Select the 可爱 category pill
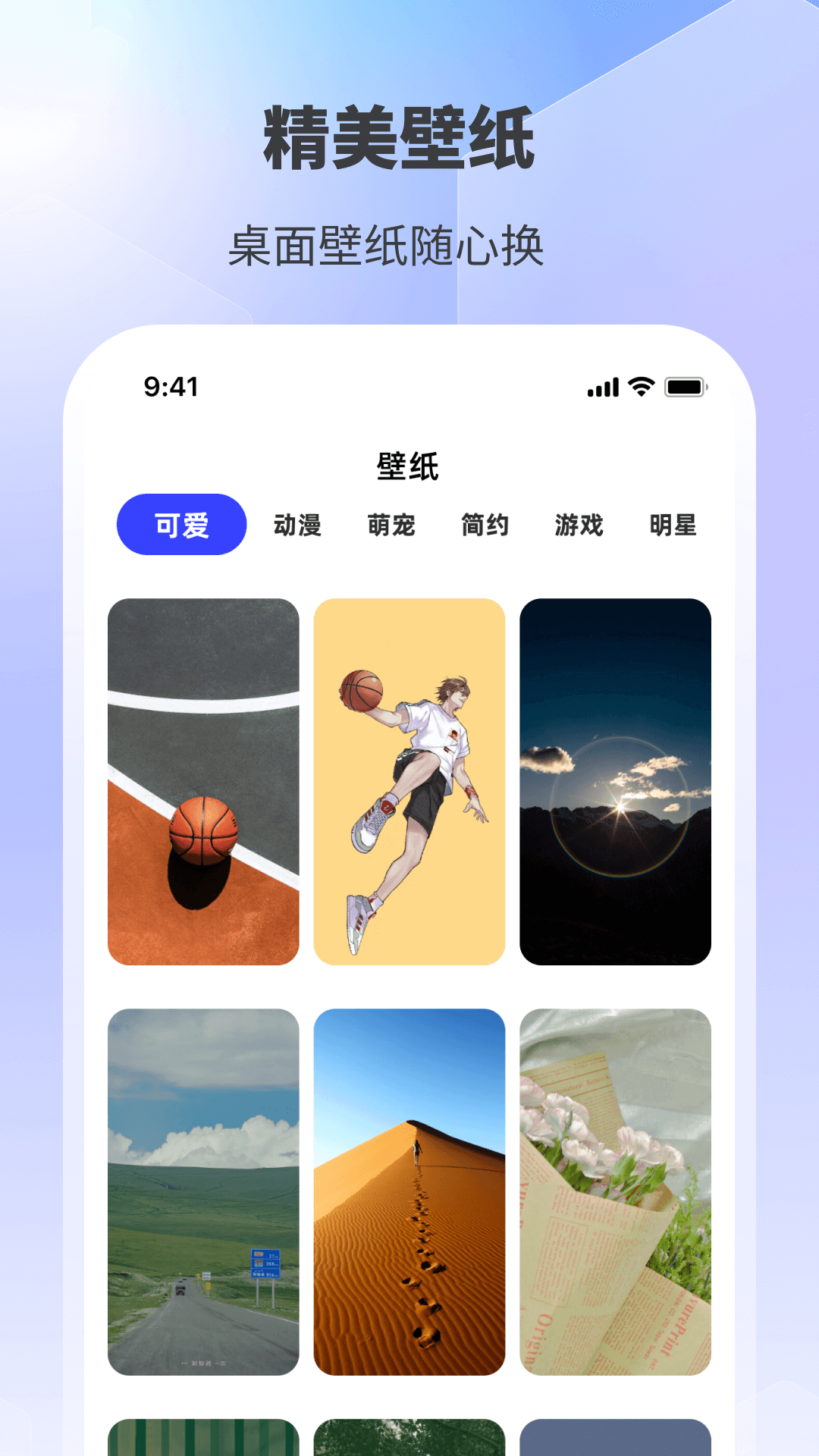Screen dimensions: 819x1456 [182, 525]
